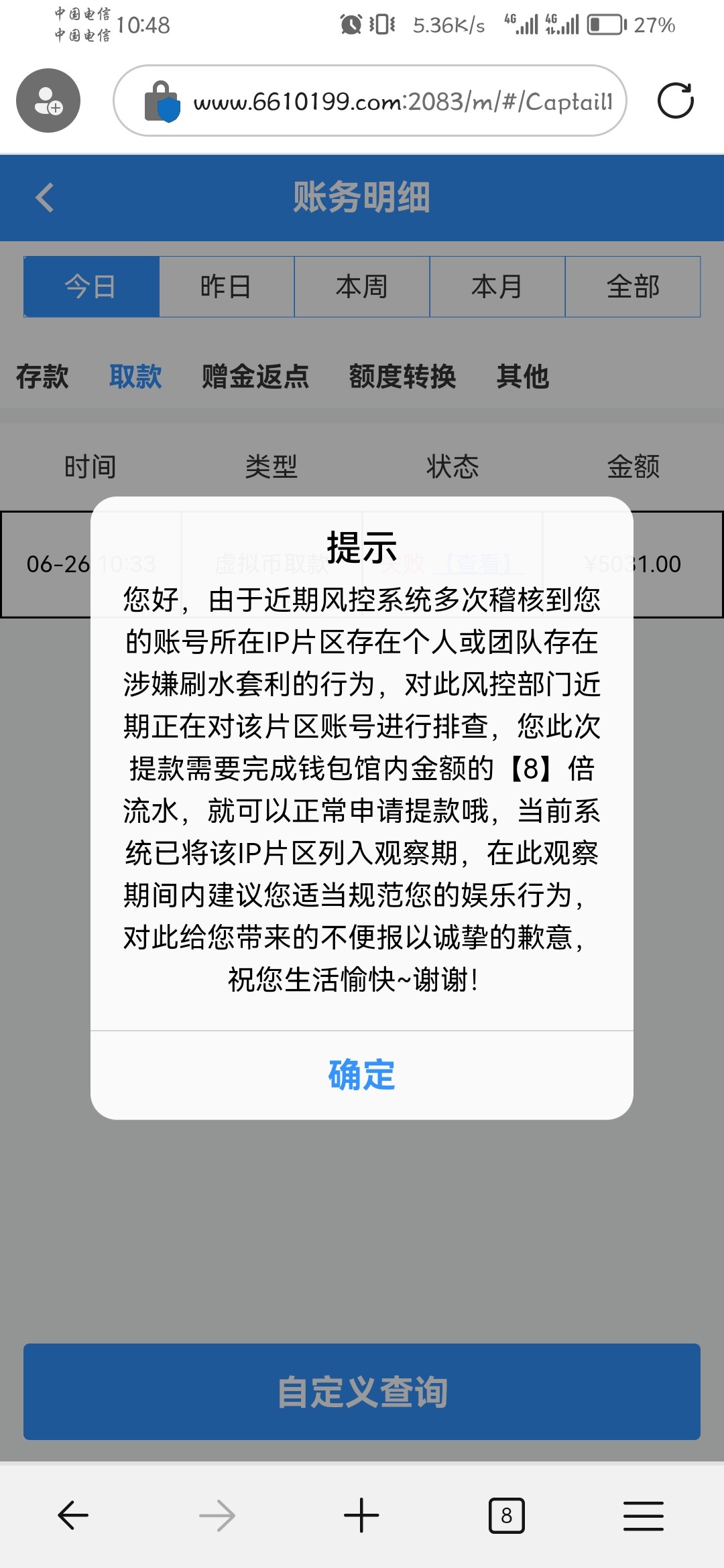Confirm the dialog with 确定
This screenshot has height=1568, width=724.
coord(362,1075)
